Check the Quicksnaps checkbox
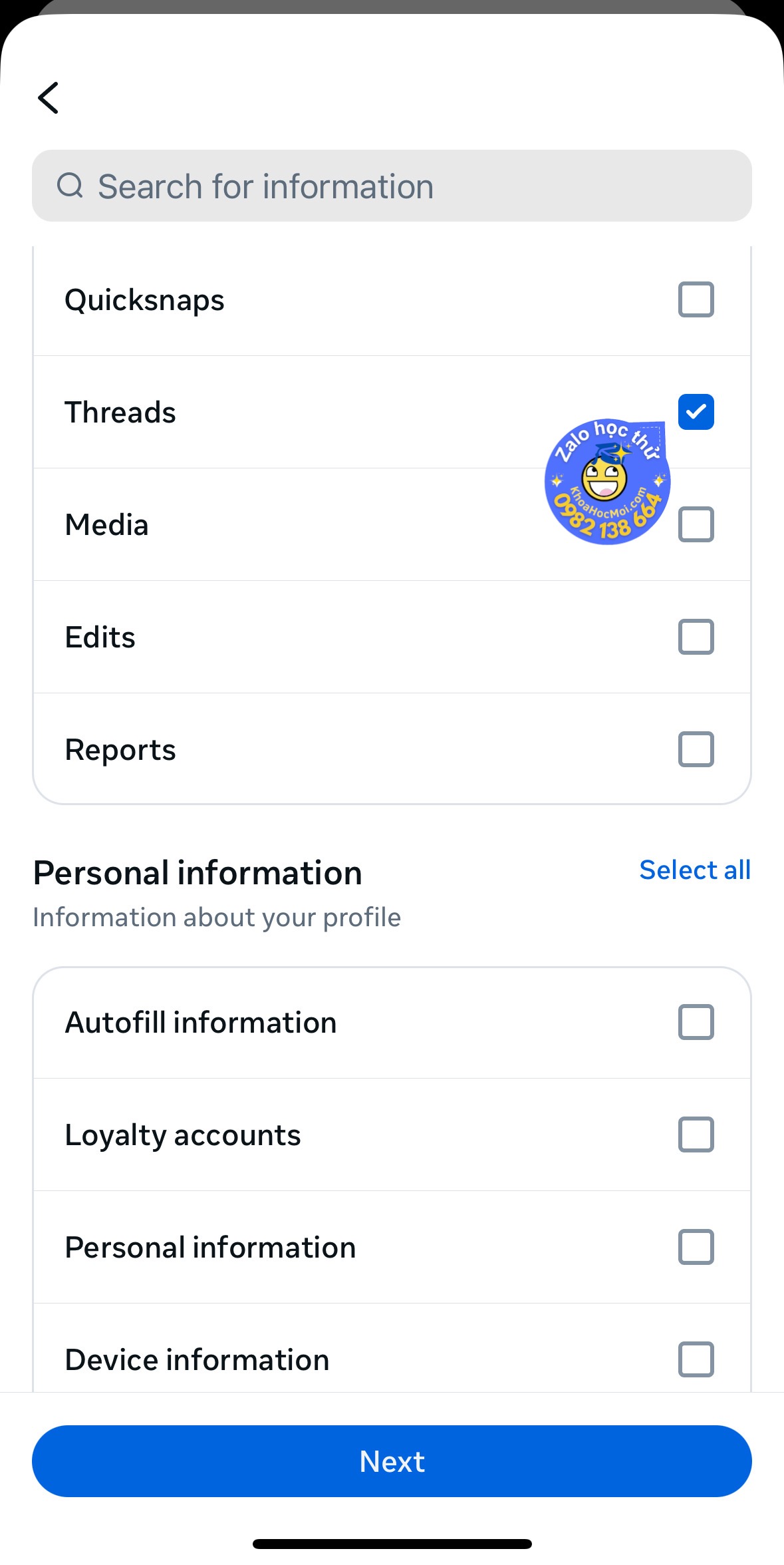784x1565 pixels. tap(696, 299)
